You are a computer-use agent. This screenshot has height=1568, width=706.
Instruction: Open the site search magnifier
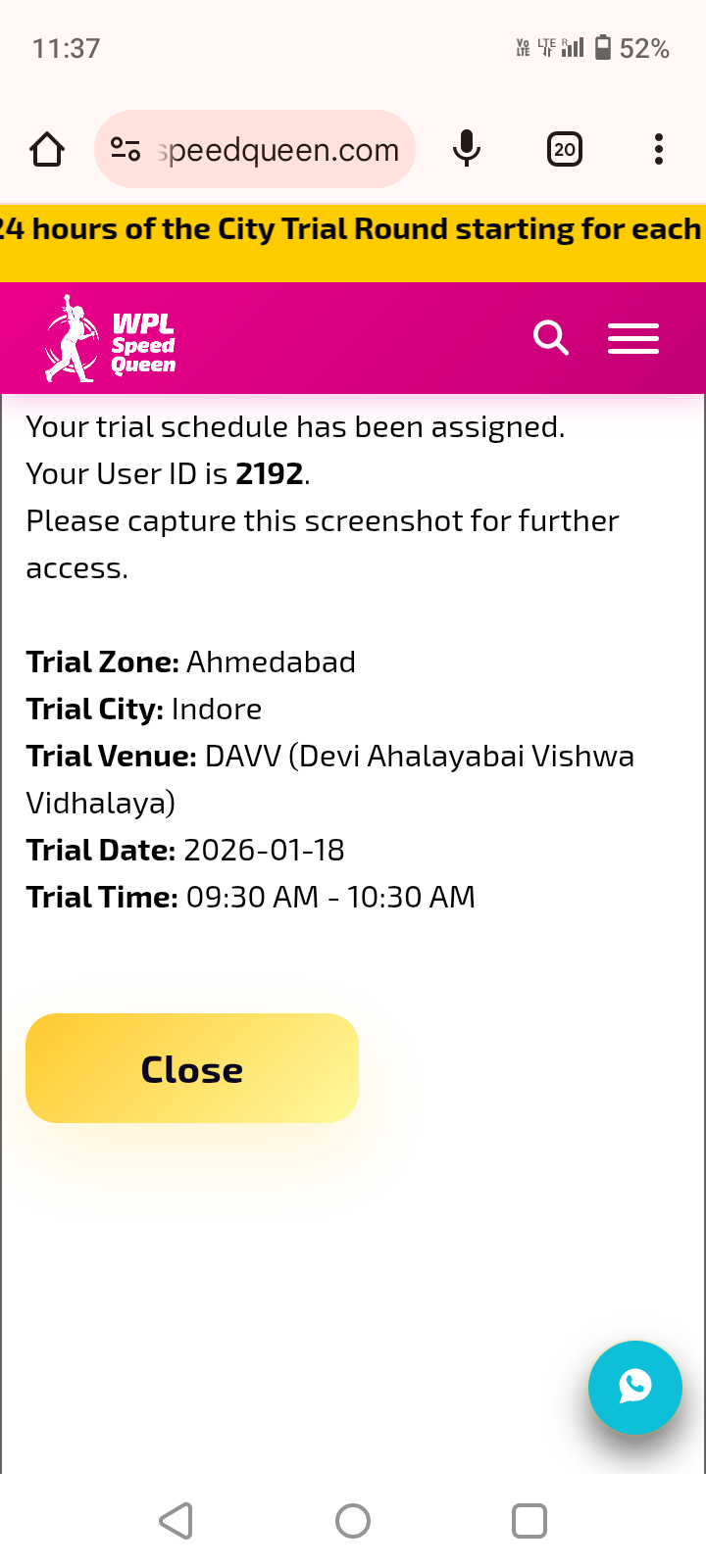tap(551, 338)
